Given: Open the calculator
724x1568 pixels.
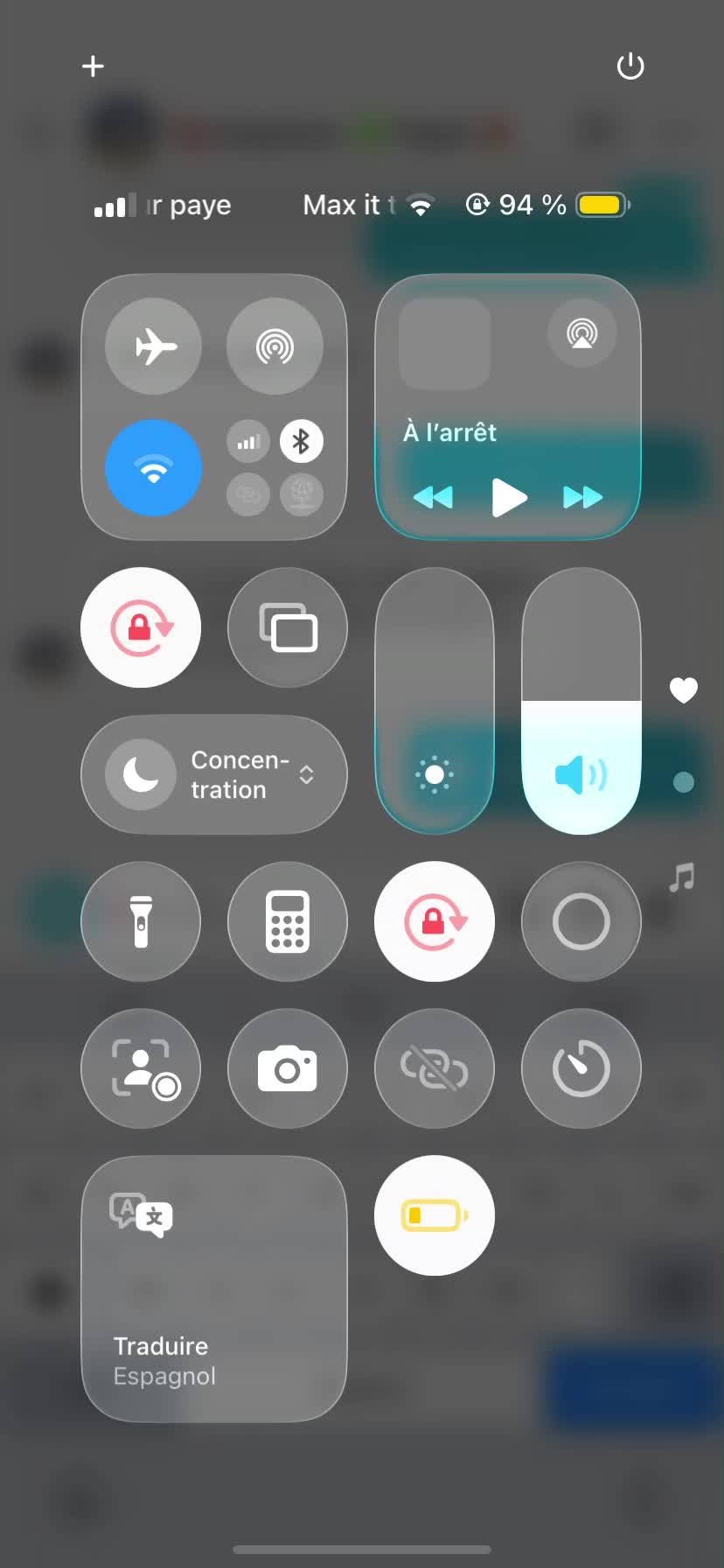Looking at the screenshot, I should [x=288, y=921].
